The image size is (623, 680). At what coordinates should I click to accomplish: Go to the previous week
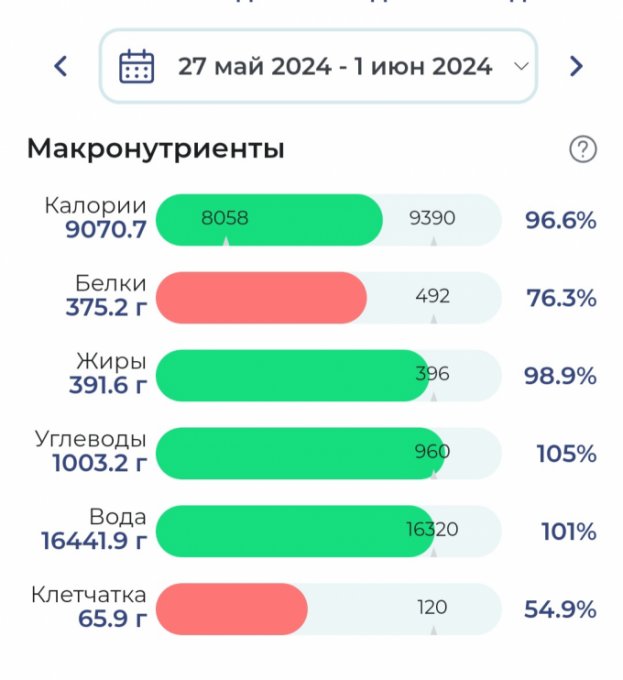[x=61, y=67]
